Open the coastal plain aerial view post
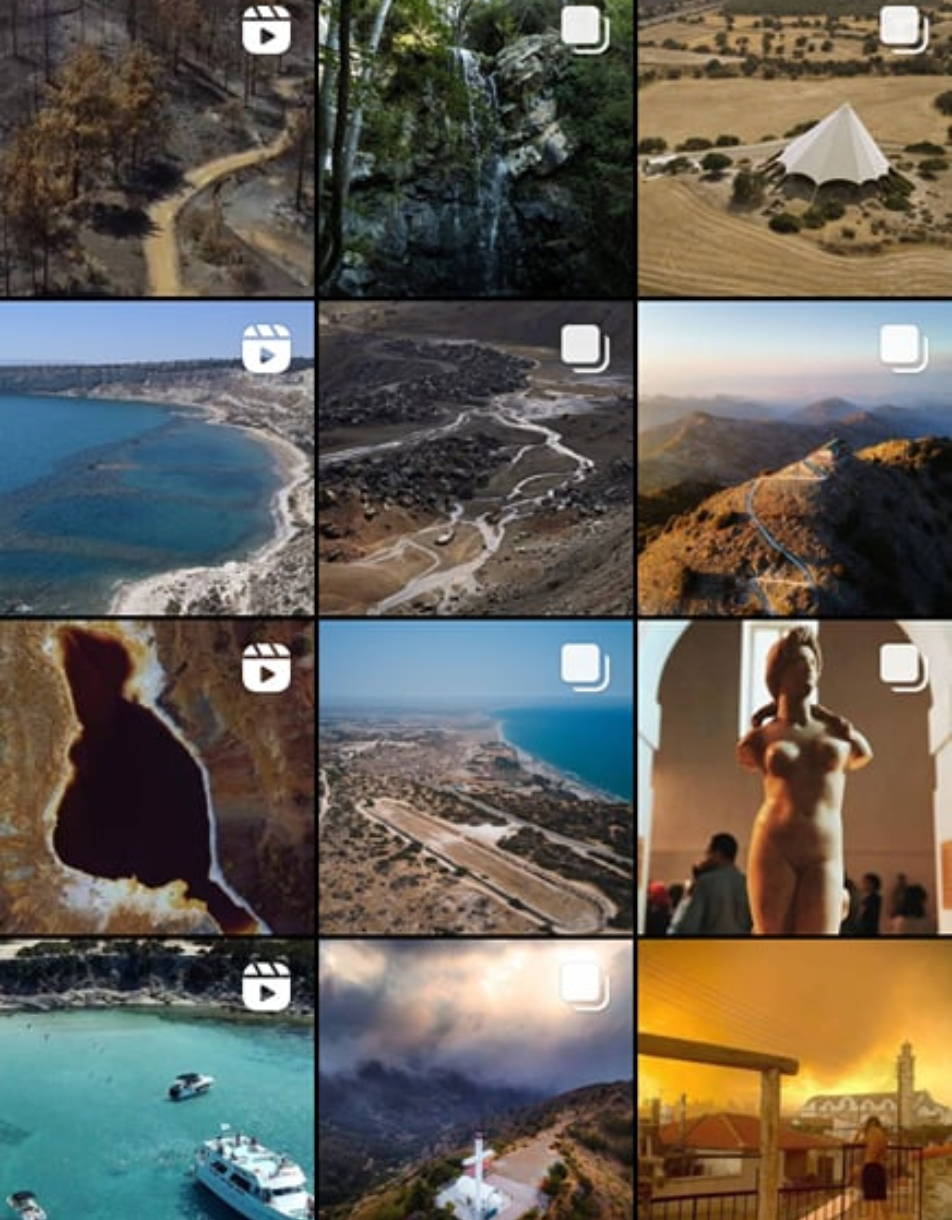This screenshot has width=952, height=1220. click(x=476, y=777)
